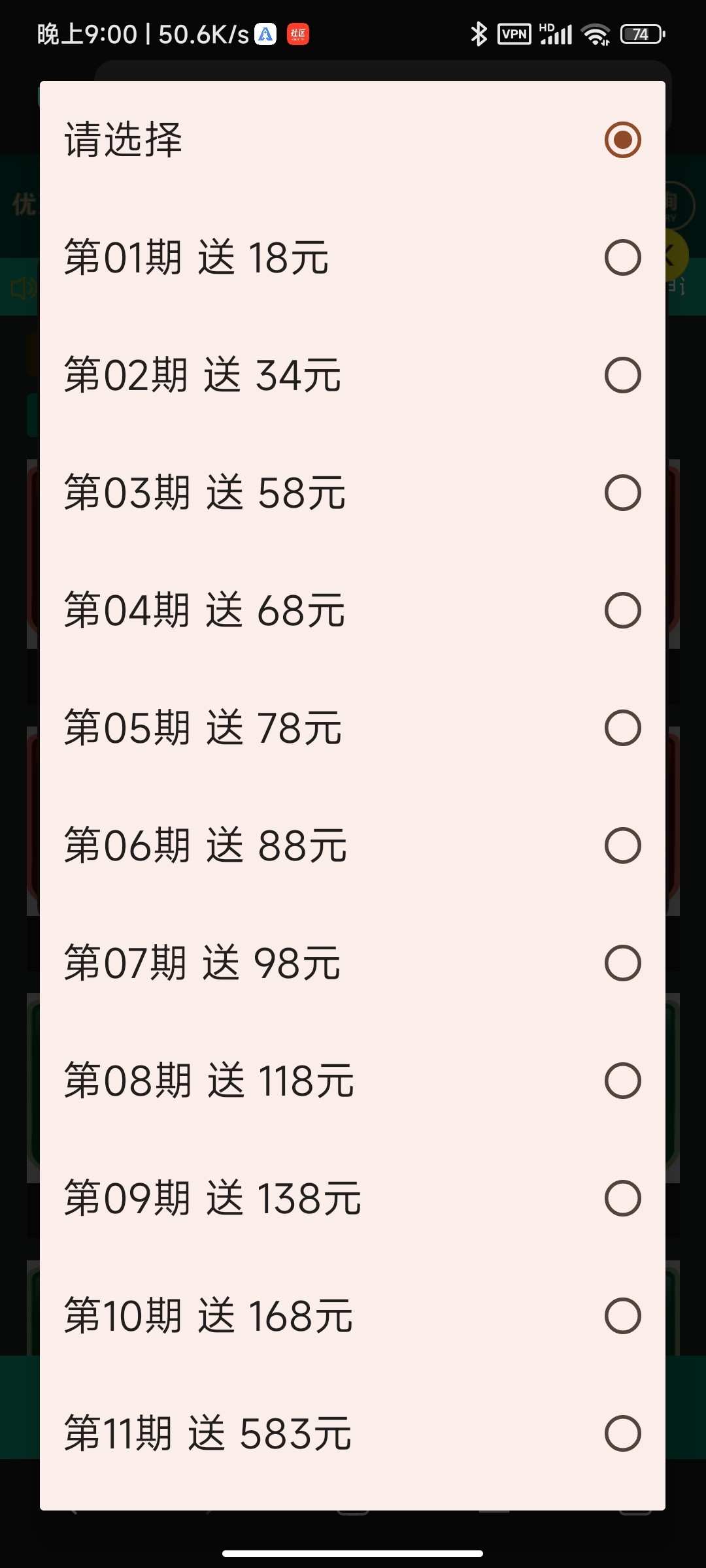706x1568 pixels.
Task: Pick 第03期 送 58元
Action: click(353, 493)
